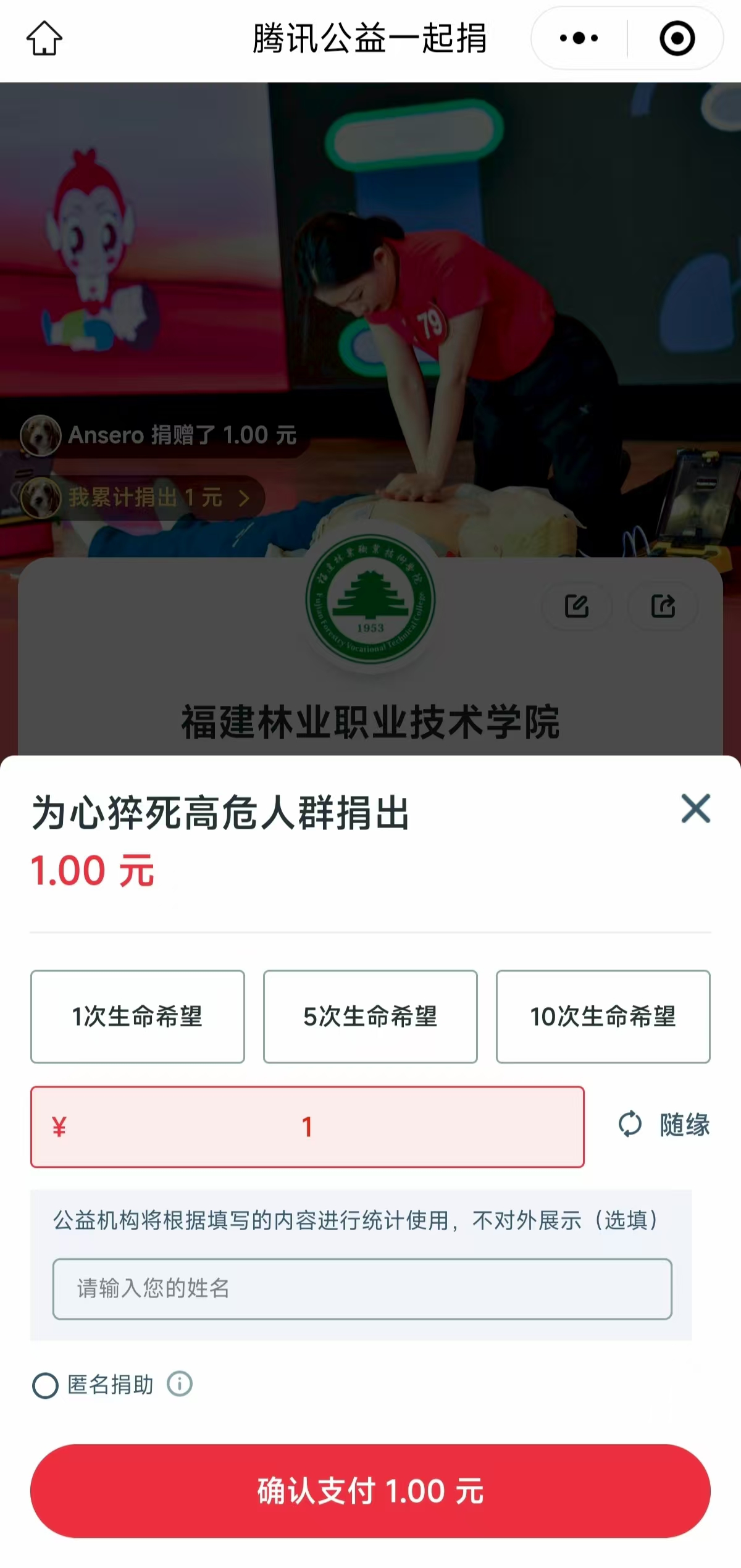Enable 匿名捐助 anonymous donation
This screenshot has height=1568, width=741.
click(x=46, y=1385)
